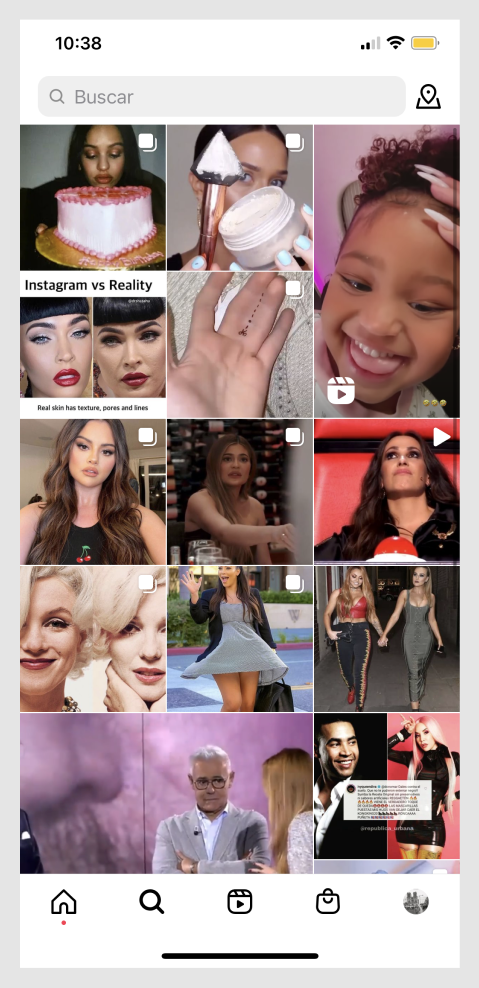Open the finger tattoo hand post
Viewport: 479px width, 988px height.
tap(240, 345)
